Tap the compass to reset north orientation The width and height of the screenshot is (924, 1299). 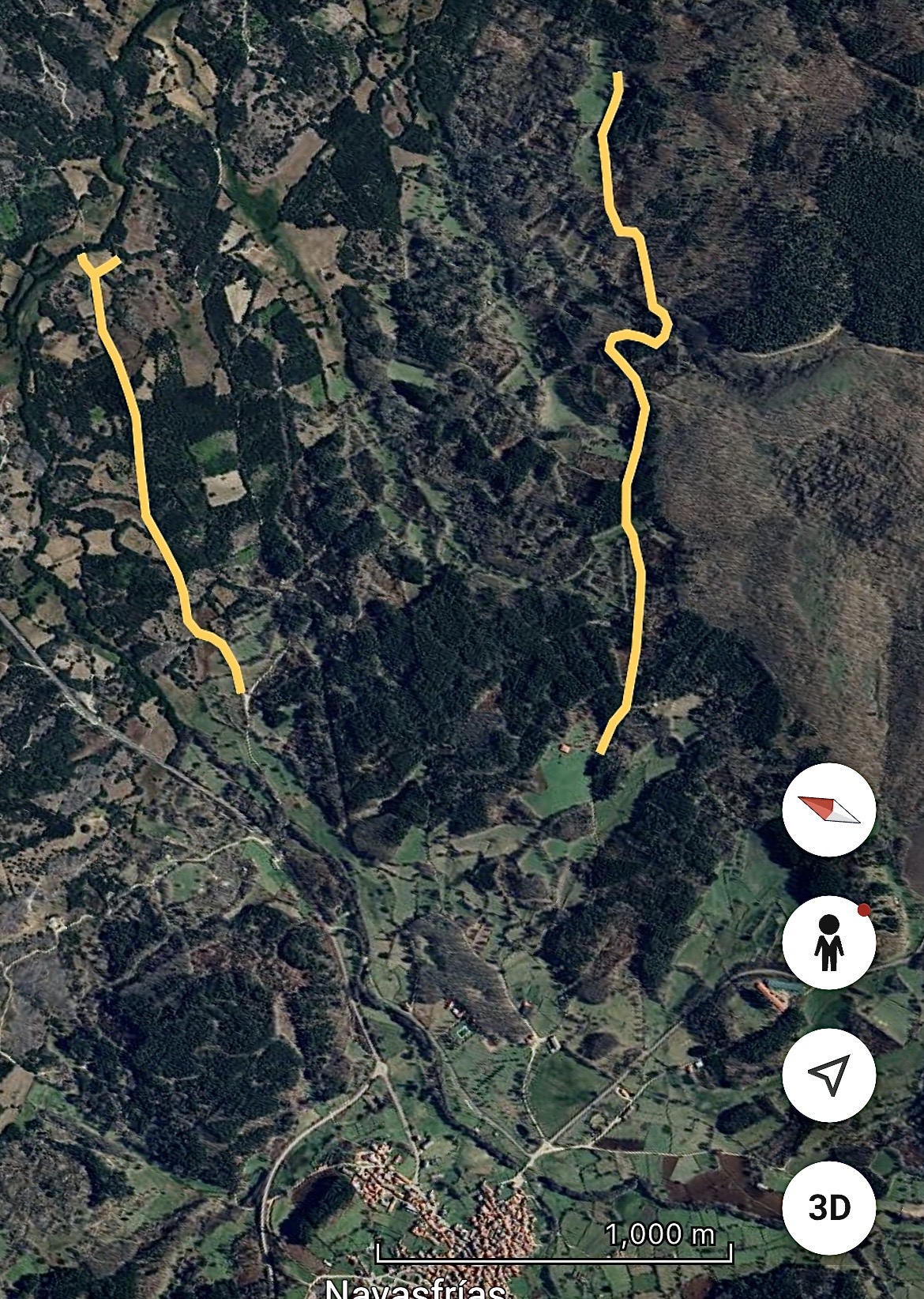828,810
